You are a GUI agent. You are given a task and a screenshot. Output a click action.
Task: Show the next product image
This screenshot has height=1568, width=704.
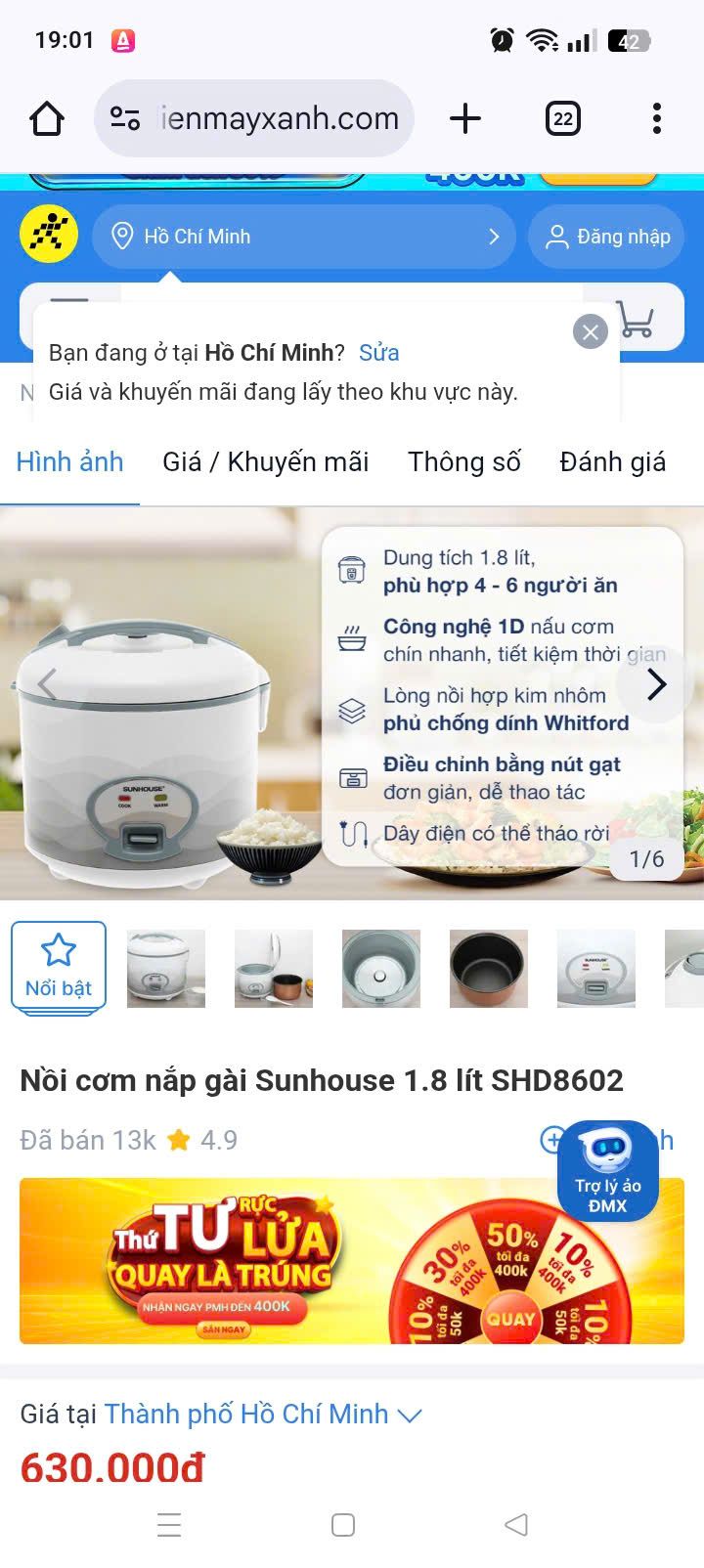656,685
